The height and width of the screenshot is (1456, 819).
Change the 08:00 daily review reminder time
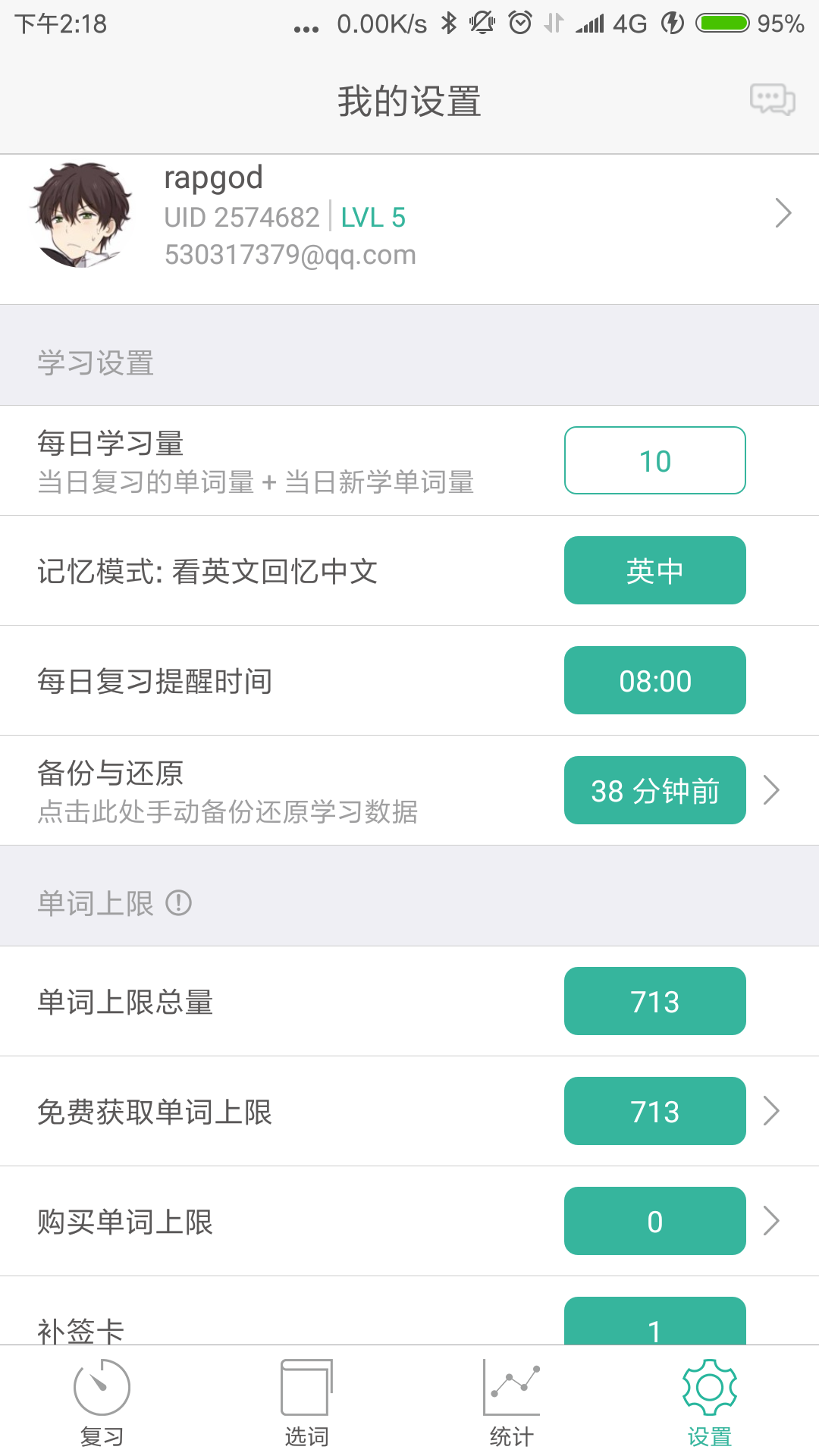click(x=654, y=680)
